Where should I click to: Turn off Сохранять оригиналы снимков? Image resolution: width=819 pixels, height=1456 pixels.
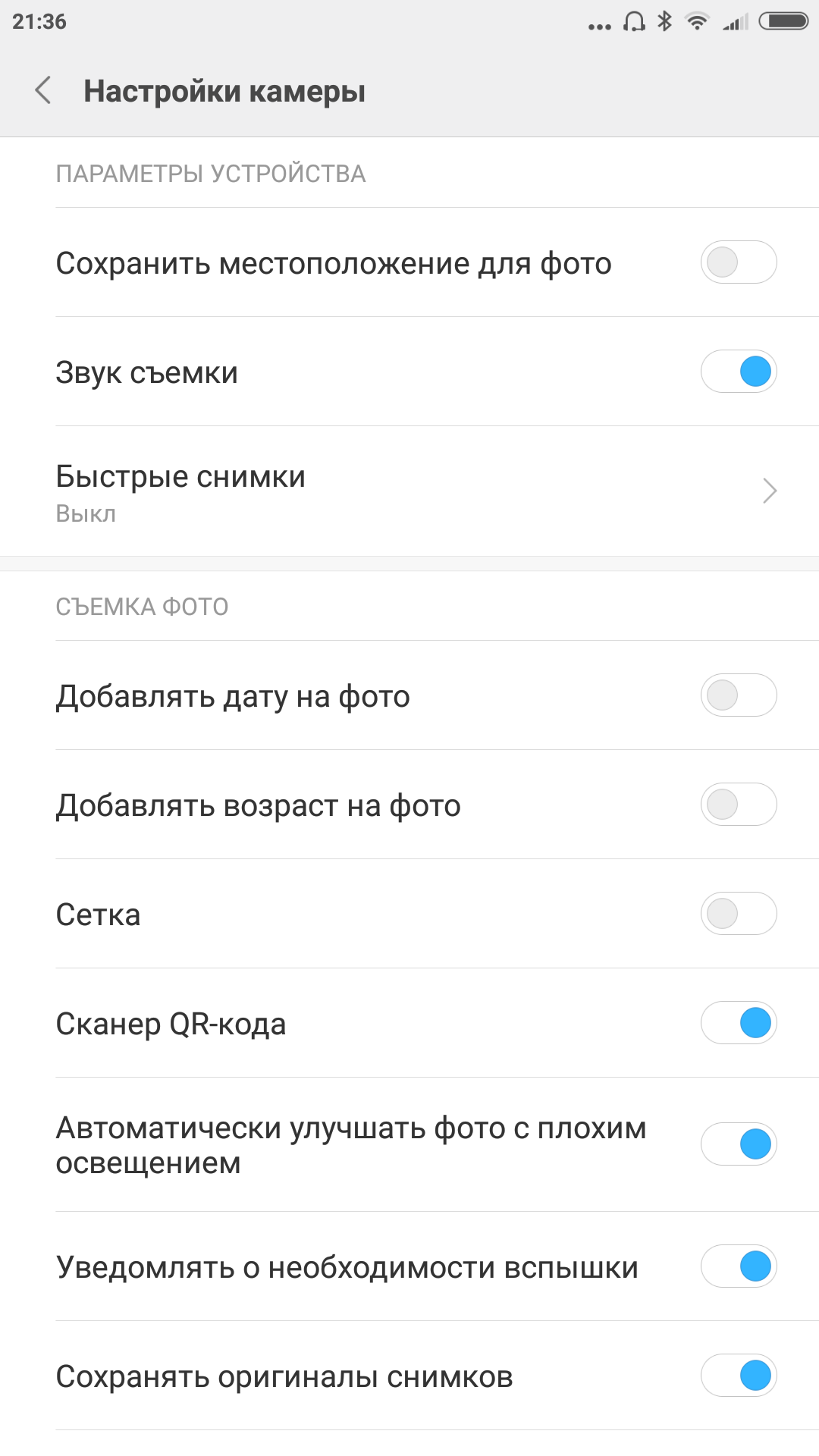coord(738,1376)
